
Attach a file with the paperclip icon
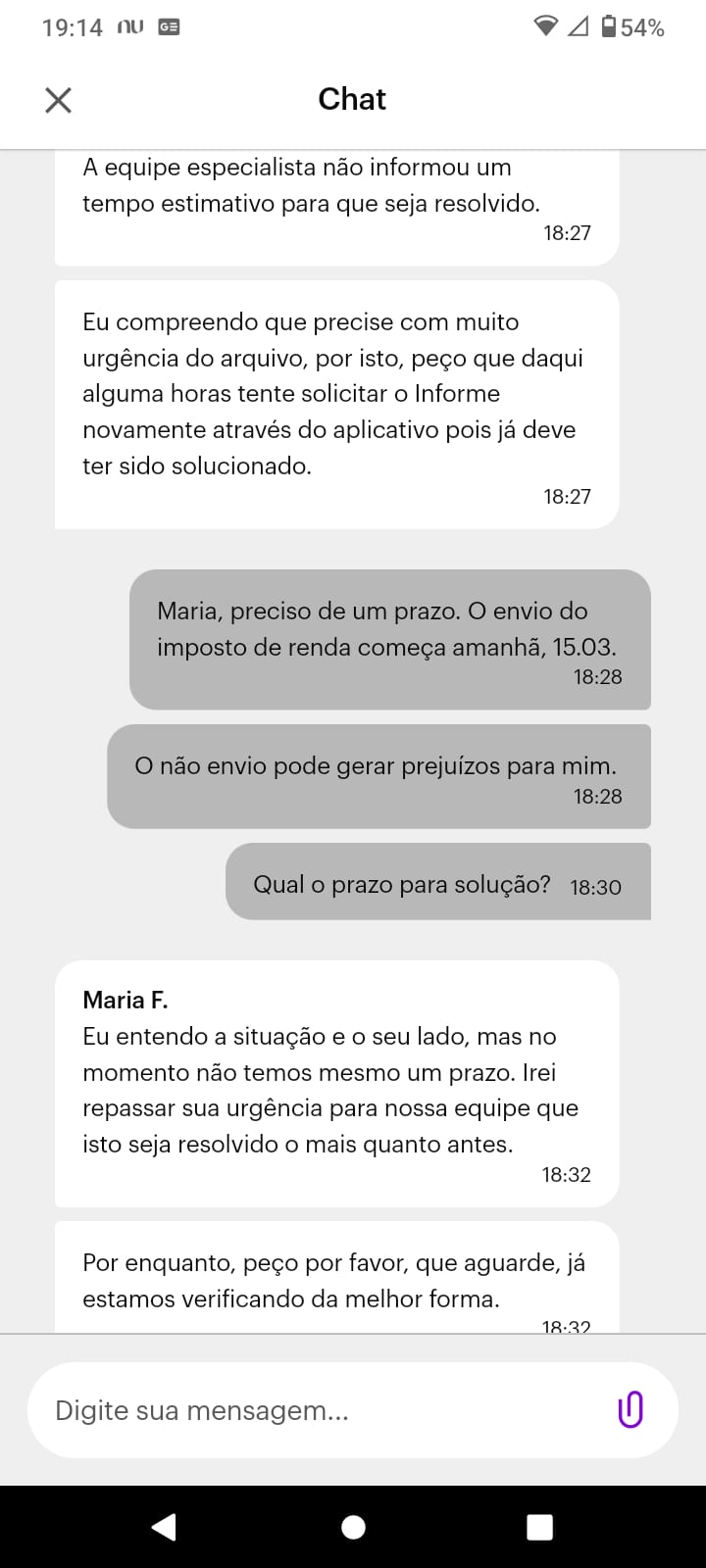[630, 1410]
